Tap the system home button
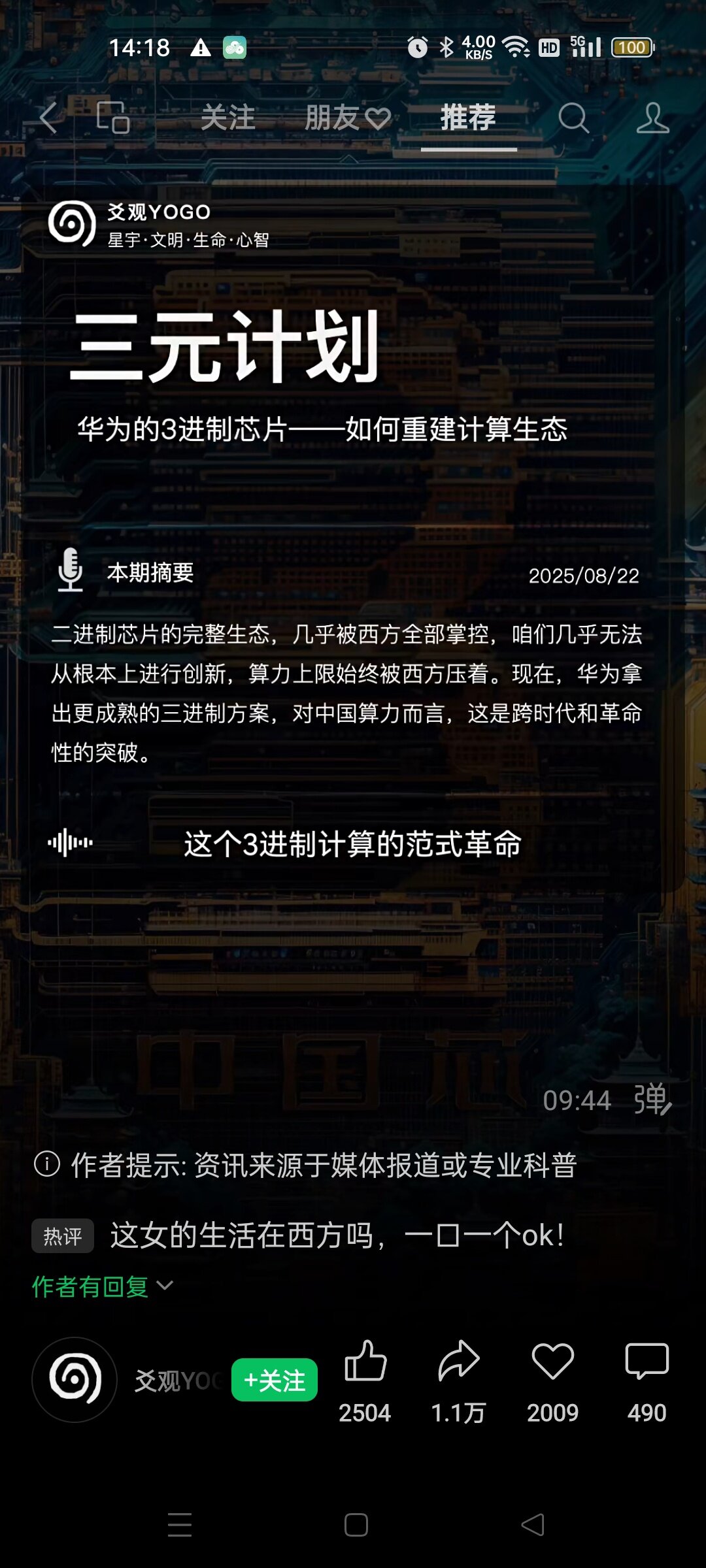Screen dimensions: 706x1568 356,1525
